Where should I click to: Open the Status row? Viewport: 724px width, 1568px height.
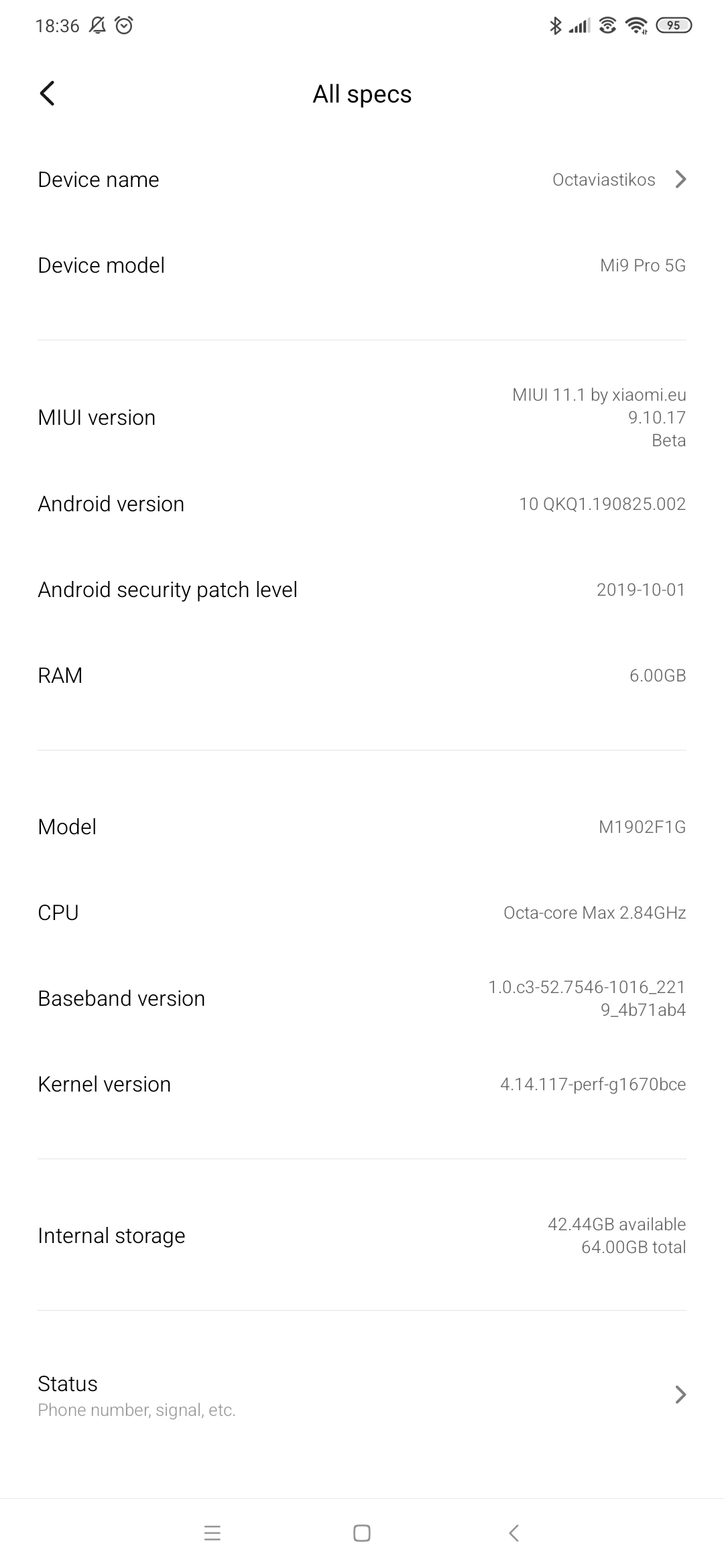pyautogui.click(x=362, y=1396)
